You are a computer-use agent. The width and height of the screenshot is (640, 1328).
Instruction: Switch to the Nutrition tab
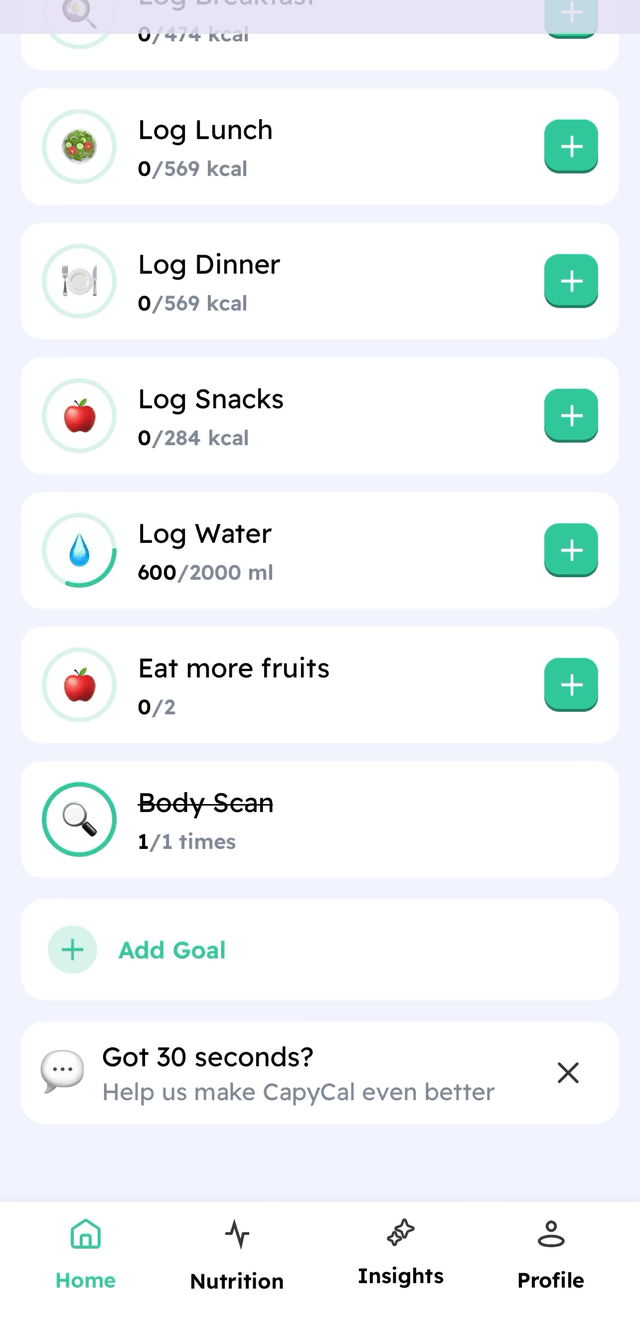coord(237,1255)
